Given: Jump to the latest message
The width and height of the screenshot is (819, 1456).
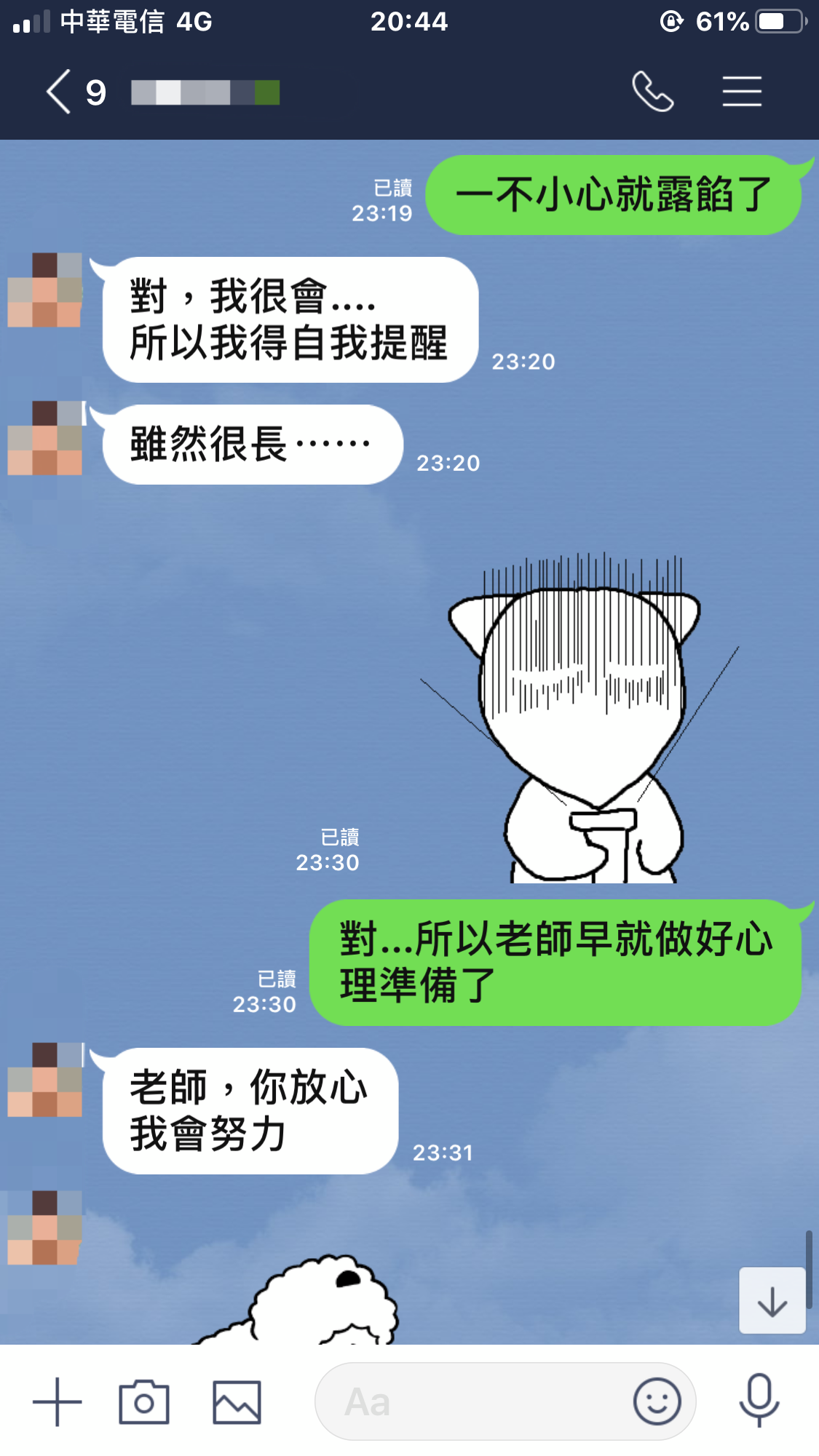Looking at the screenshot, I should [772, 1301].
